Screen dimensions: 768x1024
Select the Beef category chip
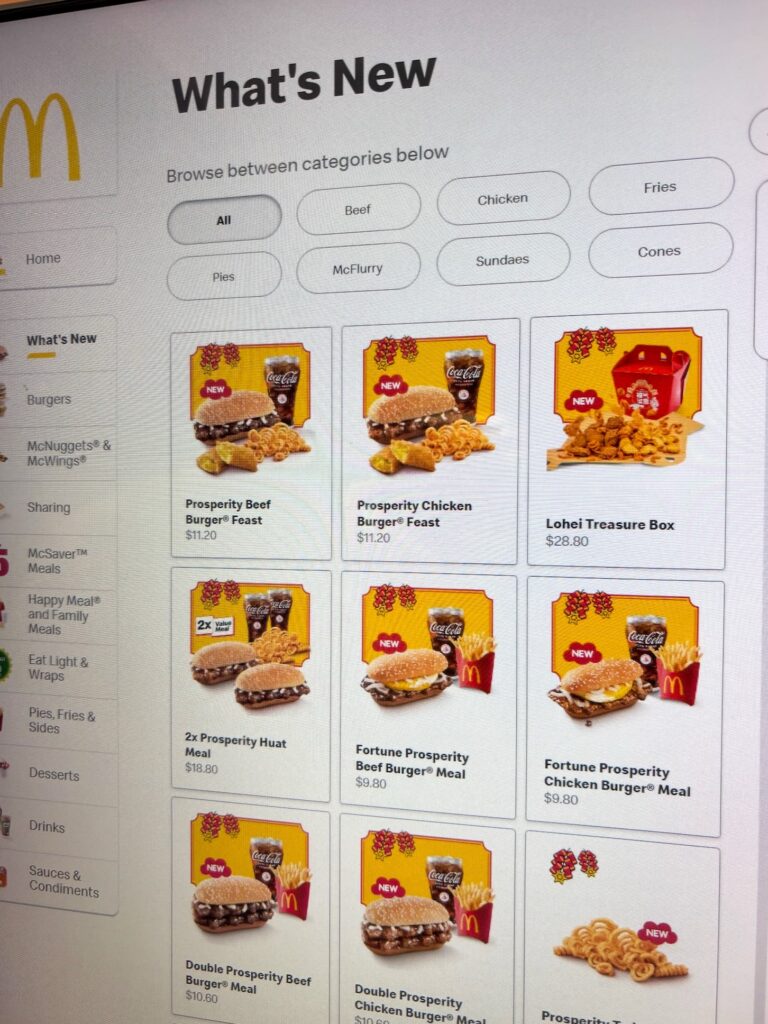(358, 210)
